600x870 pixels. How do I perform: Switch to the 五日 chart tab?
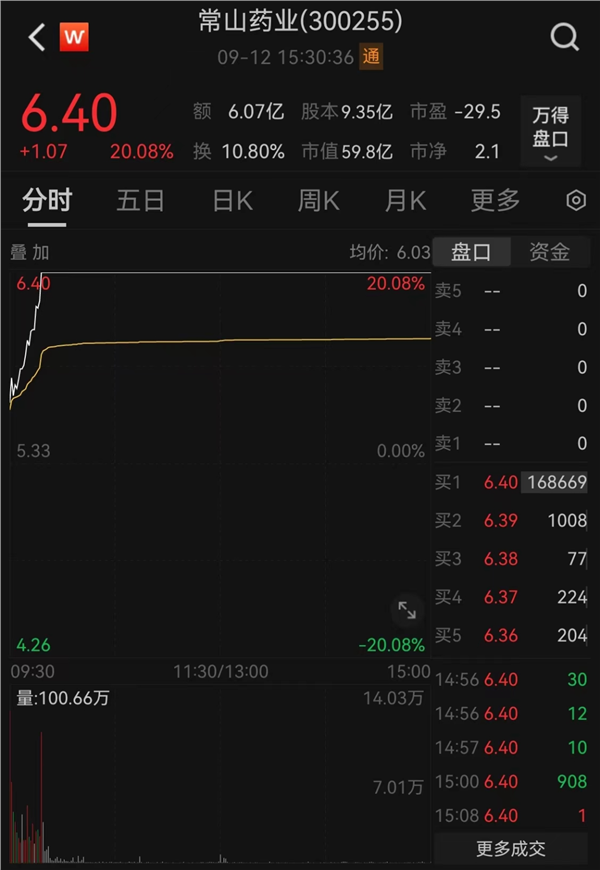pyautogui.click(x=140, y=201)
